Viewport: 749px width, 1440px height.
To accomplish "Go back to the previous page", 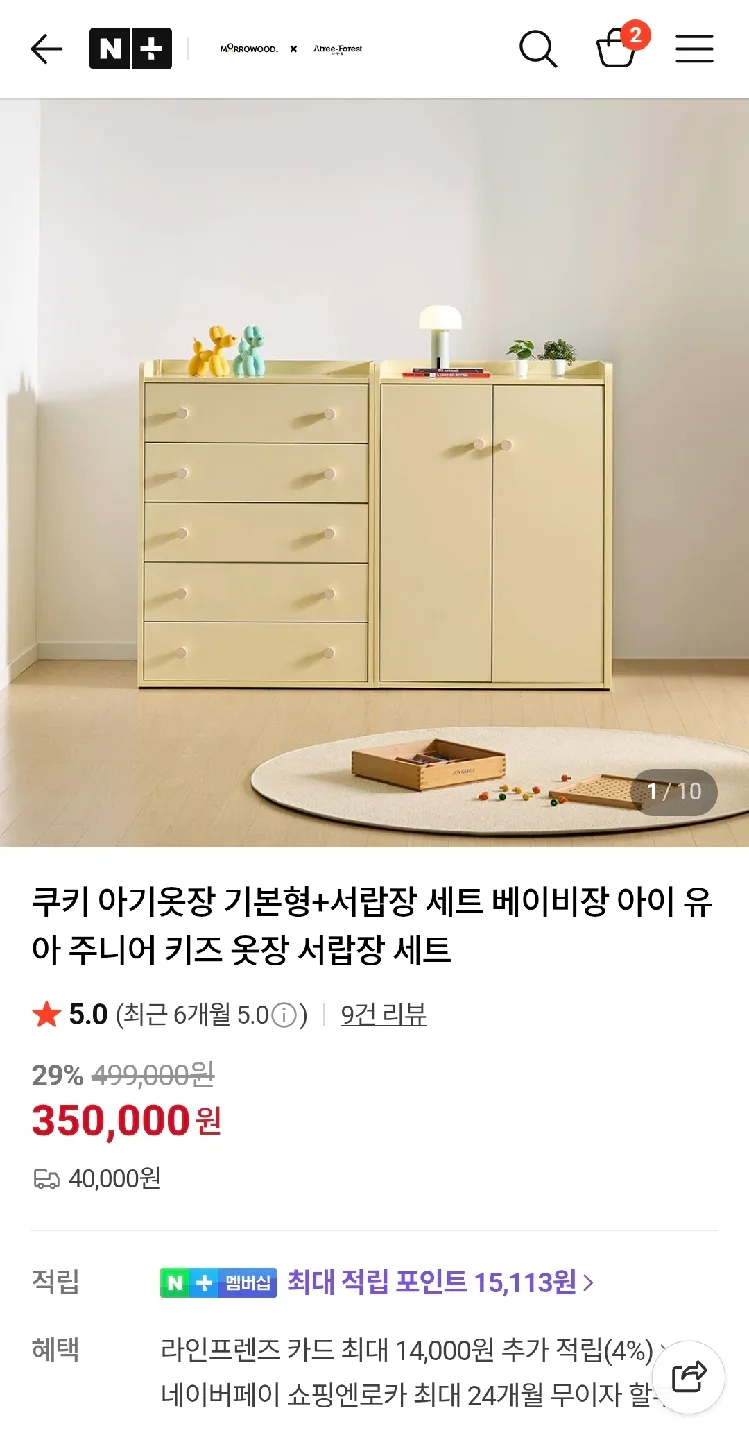I will (46, 49).
